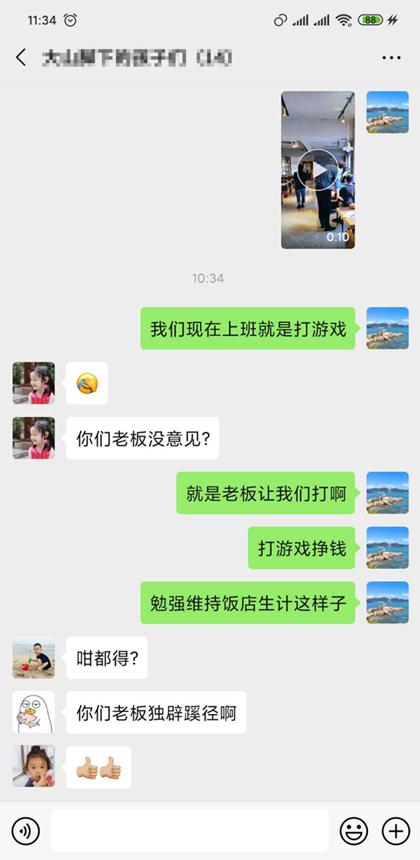Open avatar beside 你们老板没意见?
Image resolution: width=420 pixels, height=860 pixels.
coord(33,438)
